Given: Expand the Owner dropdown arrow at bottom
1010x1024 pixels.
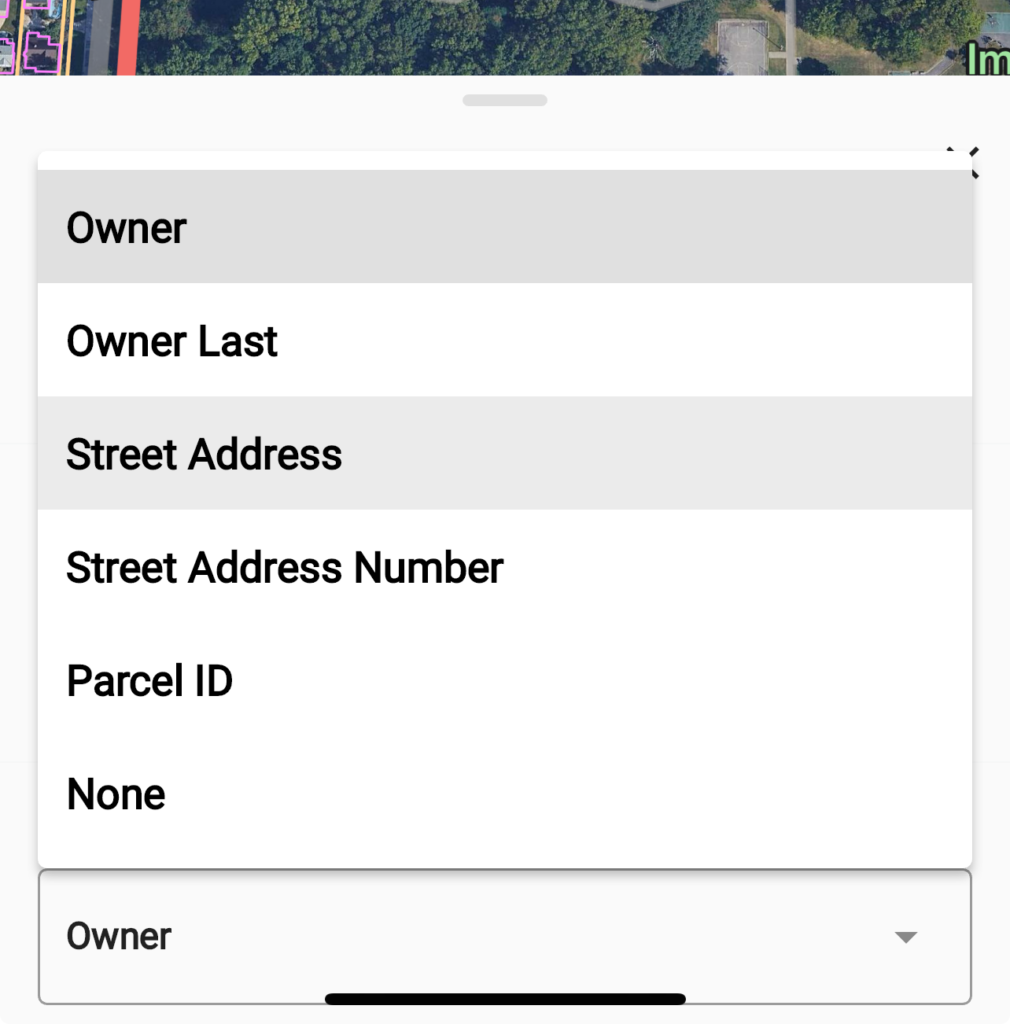Looking at the screenshot, I should (904, 937).
